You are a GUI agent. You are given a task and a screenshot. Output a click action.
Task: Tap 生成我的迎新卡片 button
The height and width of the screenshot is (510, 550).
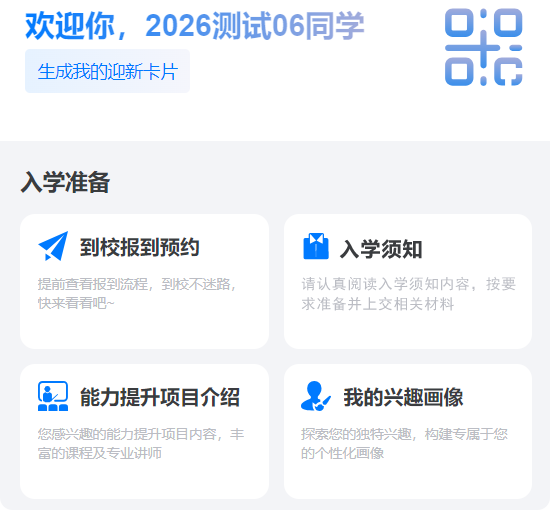[107, 71]
